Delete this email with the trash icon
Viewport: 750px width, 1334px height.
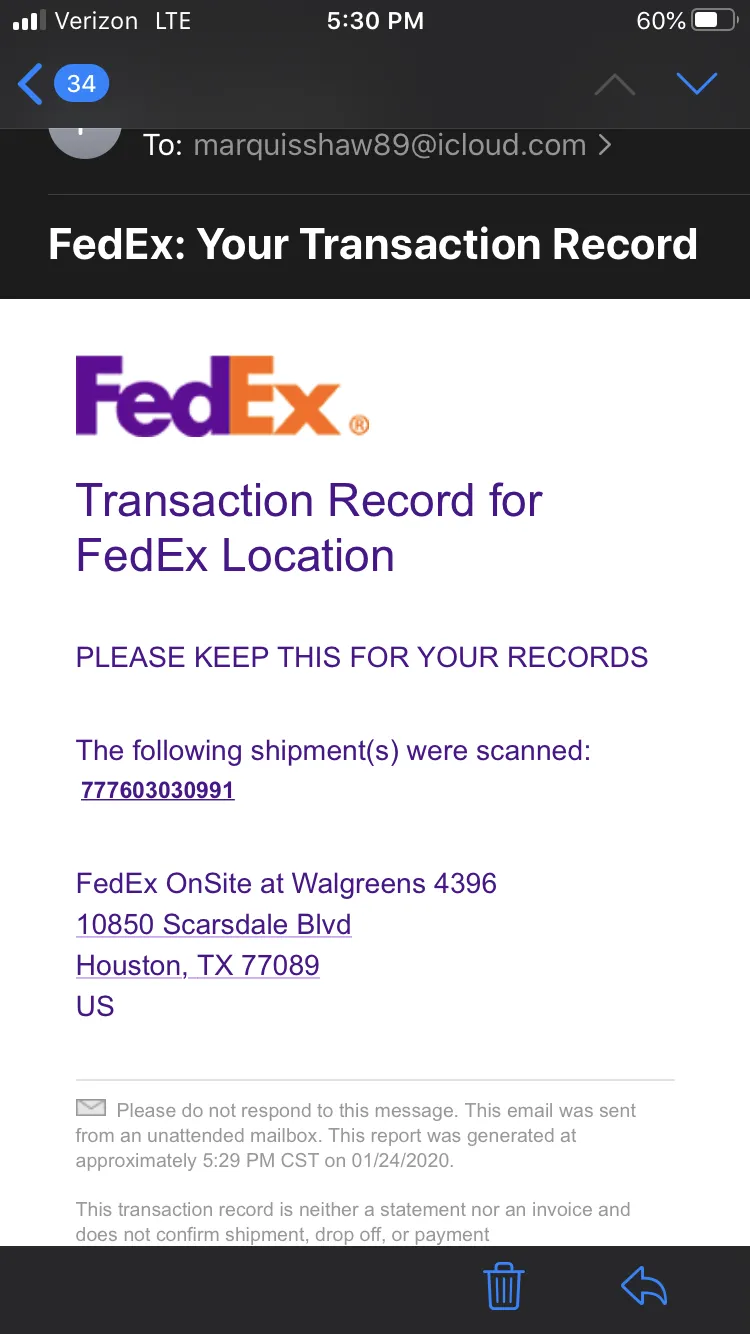[504, 1286]
